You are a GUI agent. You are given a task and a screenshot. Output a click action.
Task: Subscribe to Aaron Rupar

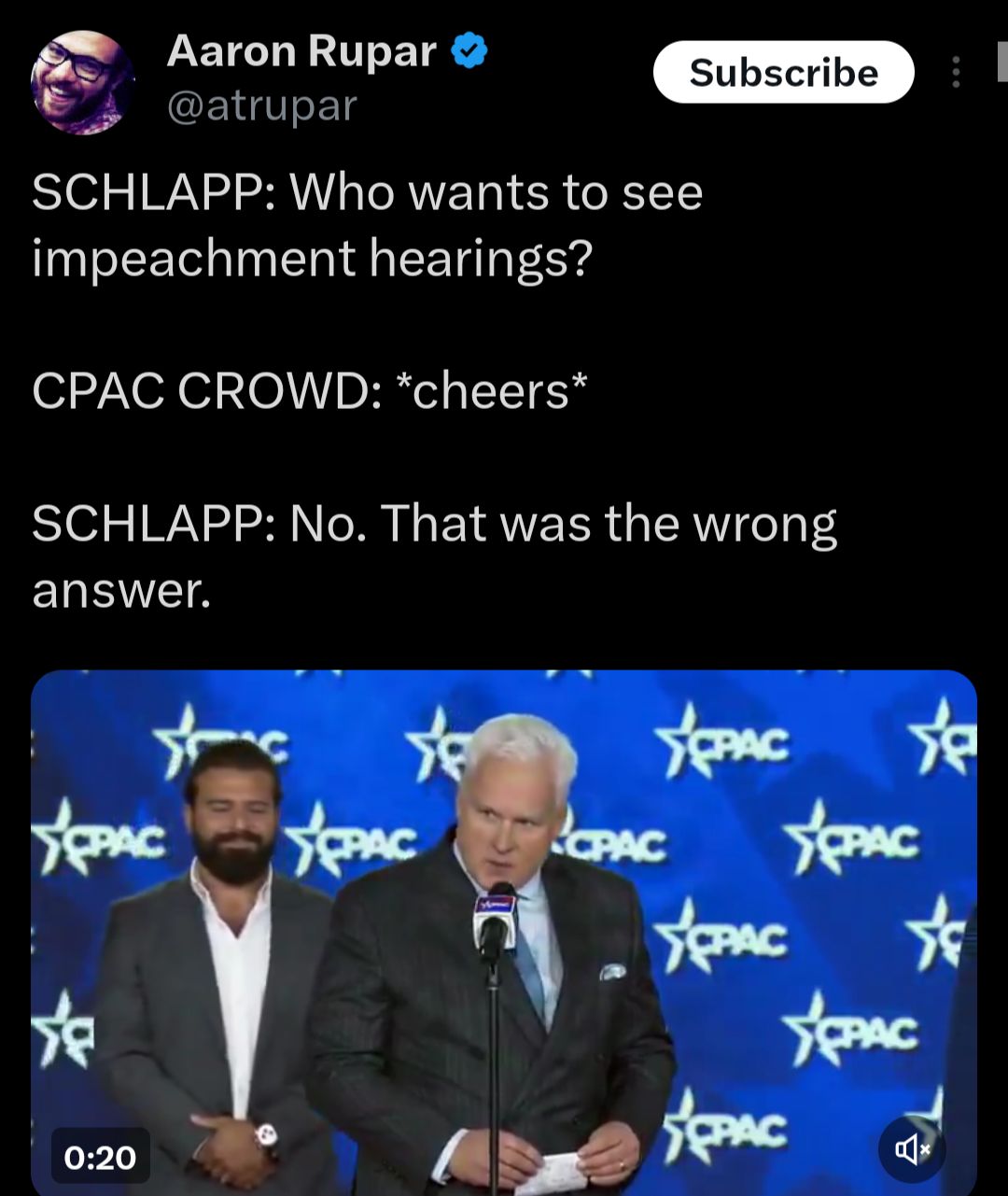[783, 73]
